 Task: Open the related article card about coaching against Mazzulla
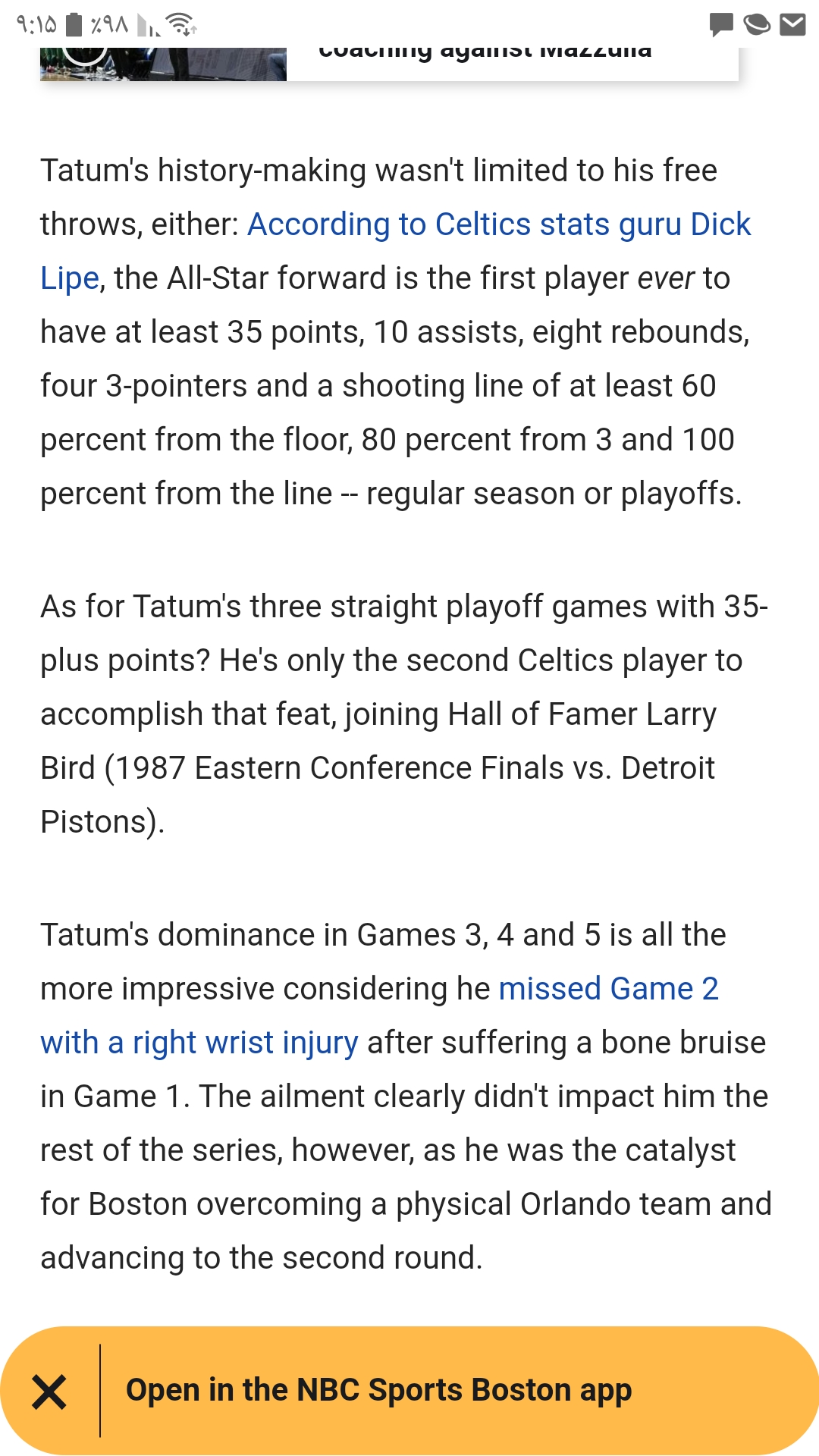tap(389, 63)
